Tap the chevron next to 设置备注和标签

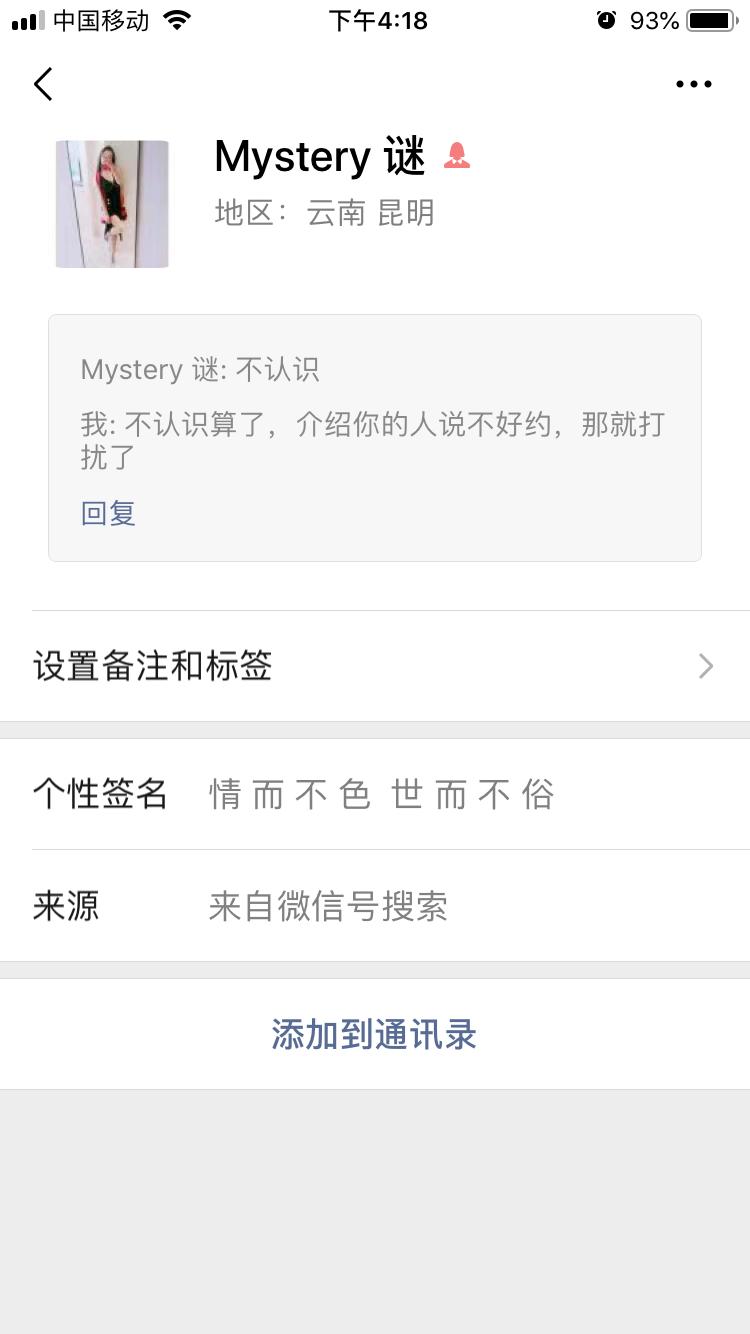pyautogui.click(x=706, y=666)
